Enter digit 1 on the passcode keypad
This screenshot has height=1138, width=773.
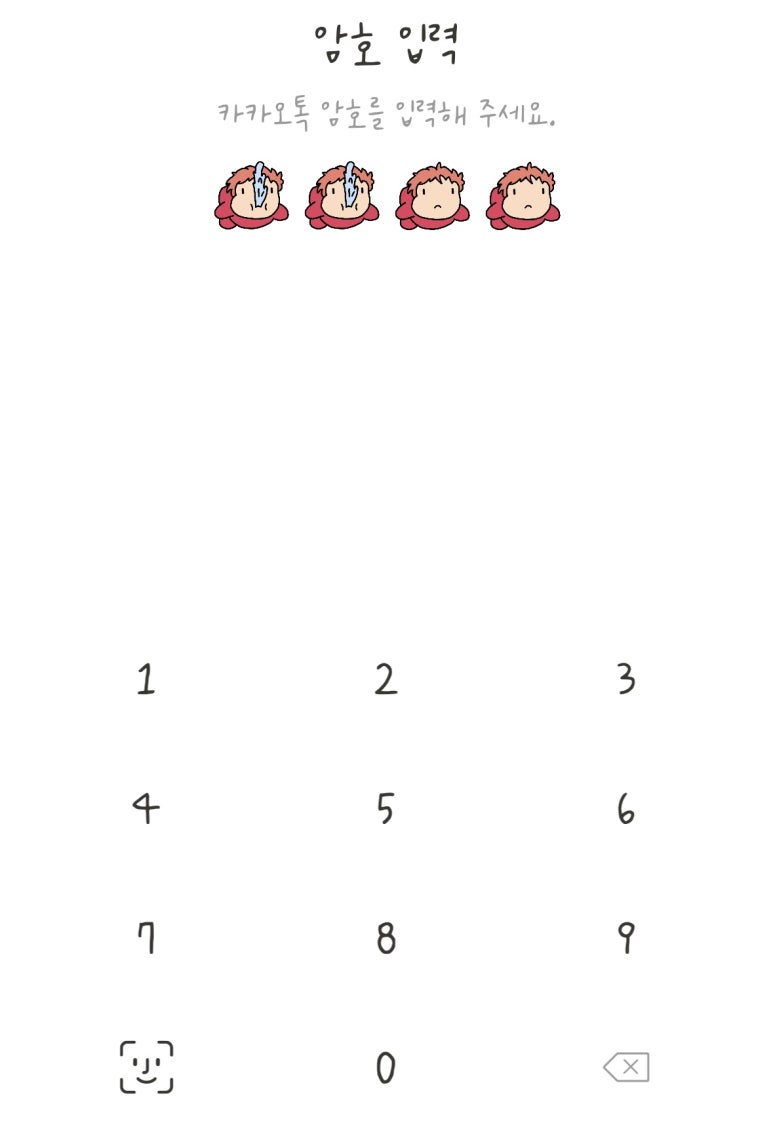tap(146, 680)
